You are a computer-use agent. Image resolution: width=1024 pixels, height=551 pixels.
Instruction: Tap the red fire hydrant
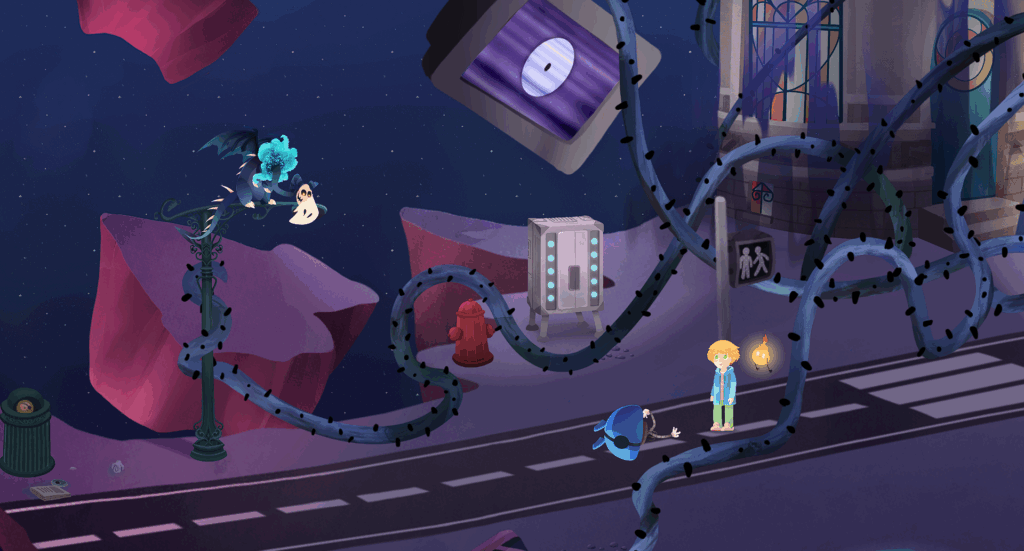pos(472,335)
